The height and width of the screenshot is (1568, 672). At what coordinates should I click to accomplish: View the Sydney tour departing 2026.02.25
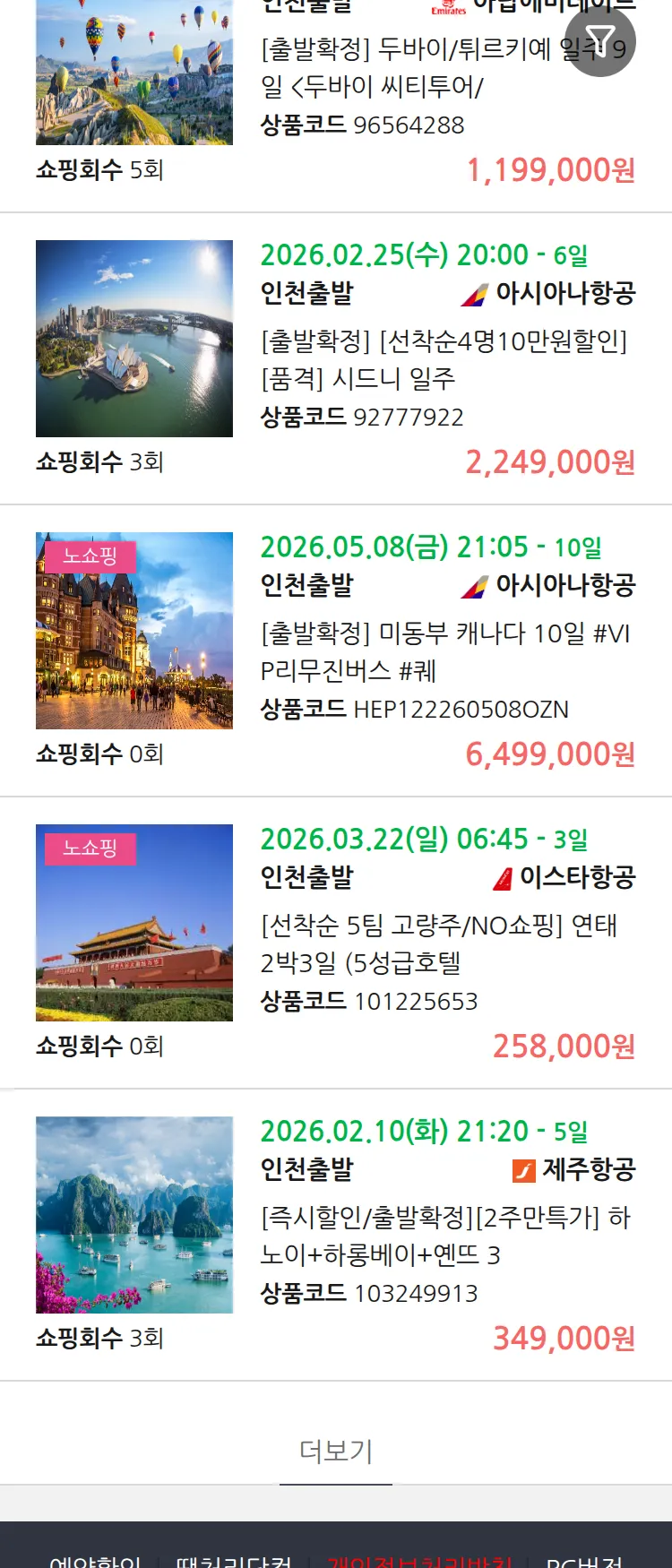tap(446, 359)
